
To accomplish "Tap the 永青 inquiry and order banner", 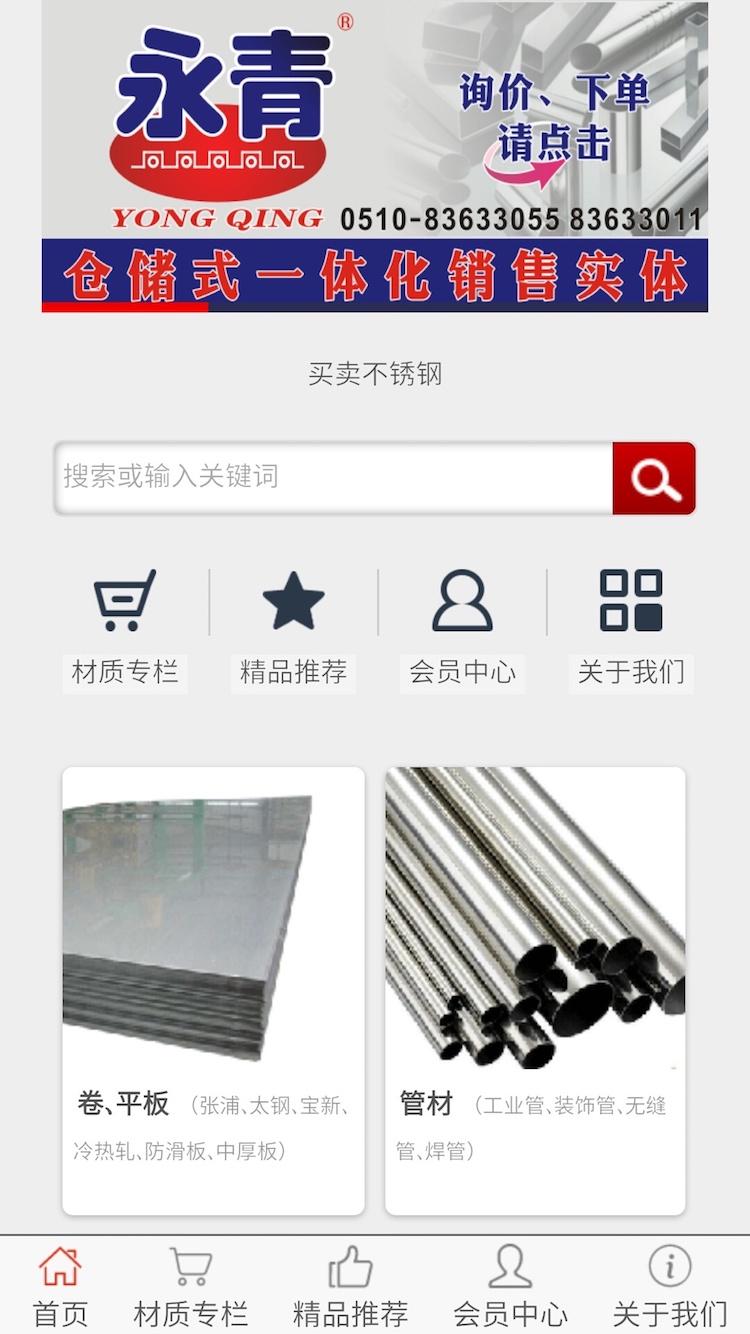I will pos(375,157).
